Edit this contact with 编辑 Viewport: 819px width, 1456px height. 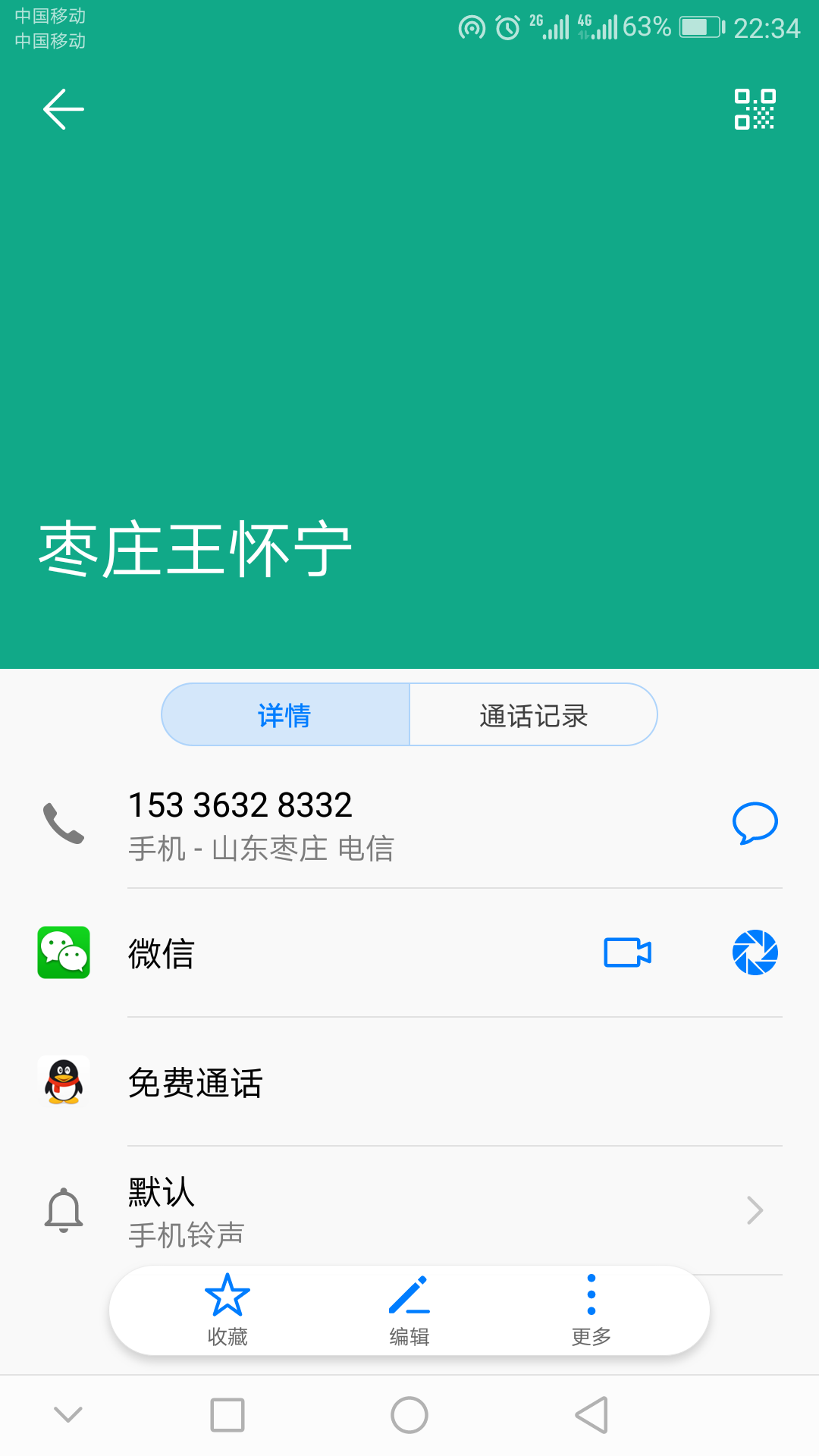point(409,1310)
